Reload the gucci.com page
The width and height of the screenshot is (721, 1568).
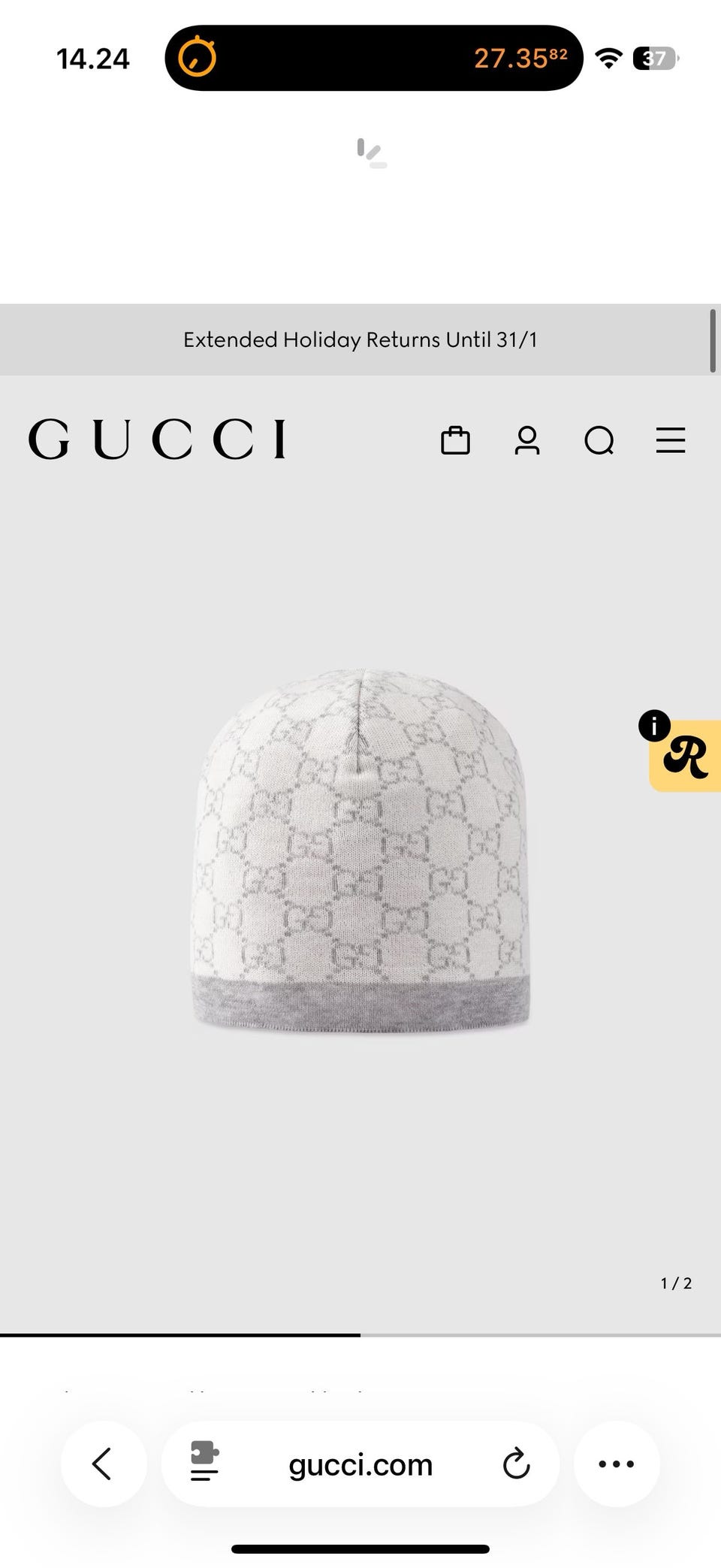click(x=516, y=1464)
